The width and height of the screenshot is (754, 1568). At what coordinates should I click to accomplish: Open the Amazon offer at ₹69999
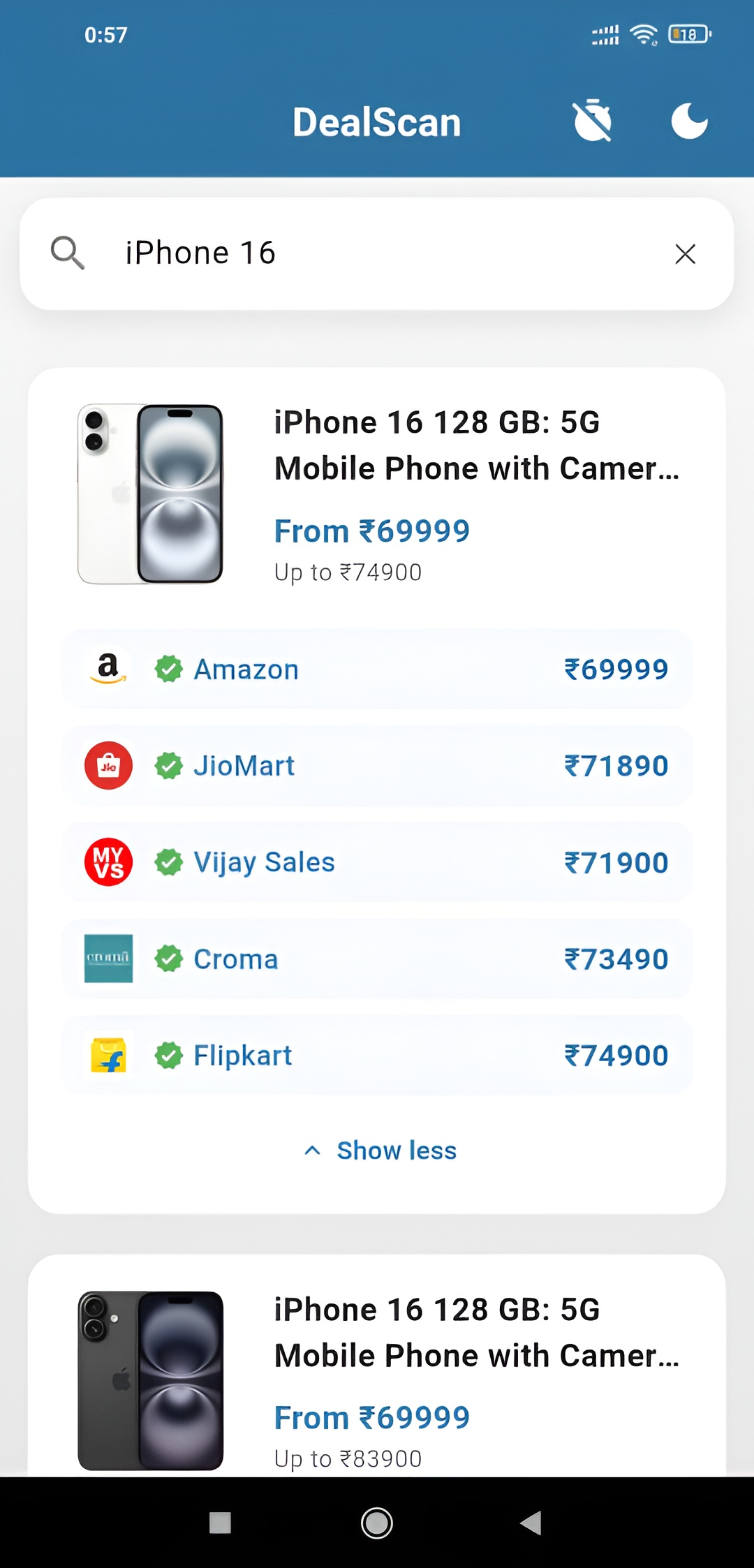click(377, 669)
